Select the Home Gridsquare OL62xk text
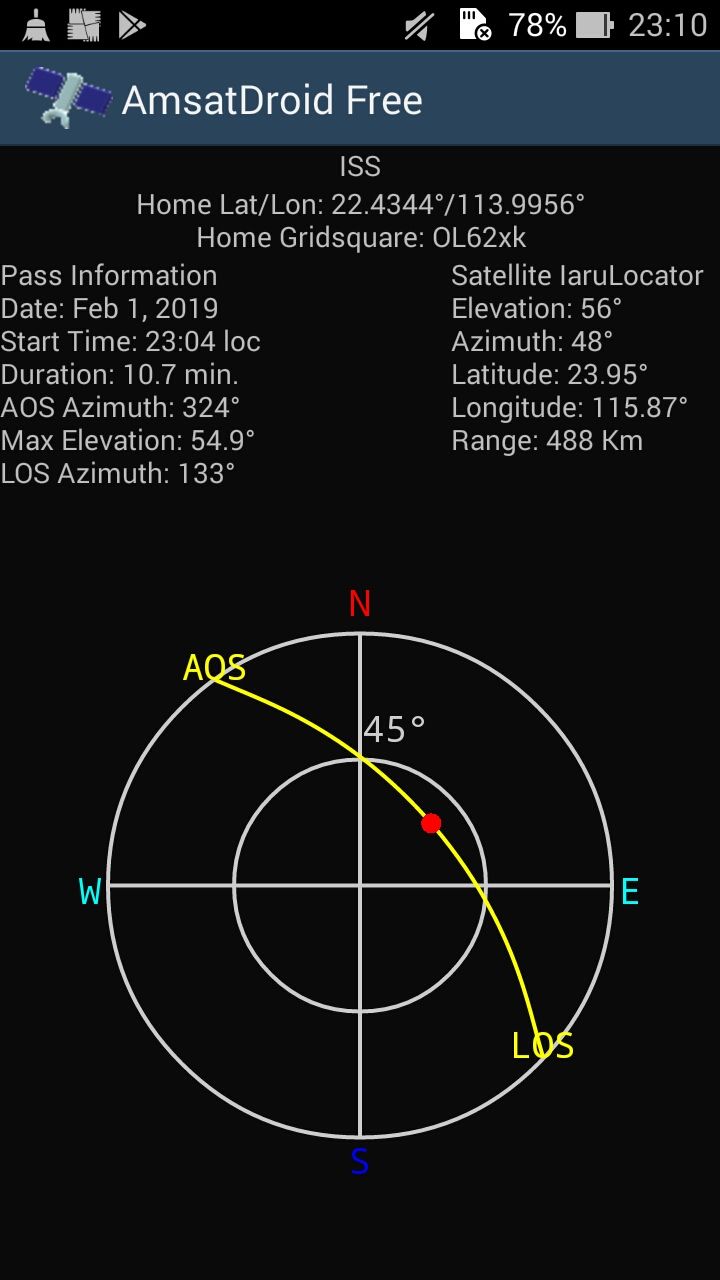Image resolution: width=720 pixels, height=1280 pixels. [x=360, y=238]
